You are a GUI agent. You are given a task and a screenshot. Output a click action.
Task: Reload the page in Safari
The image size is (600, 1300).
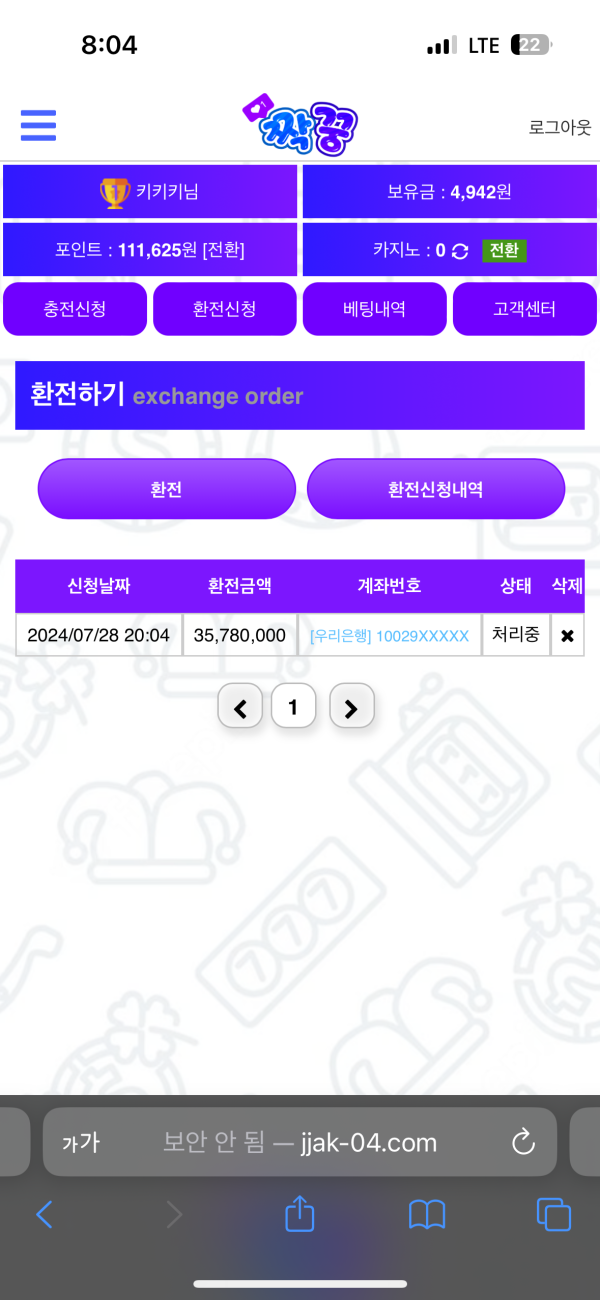pyautogui.click(x=523, y=1142)
